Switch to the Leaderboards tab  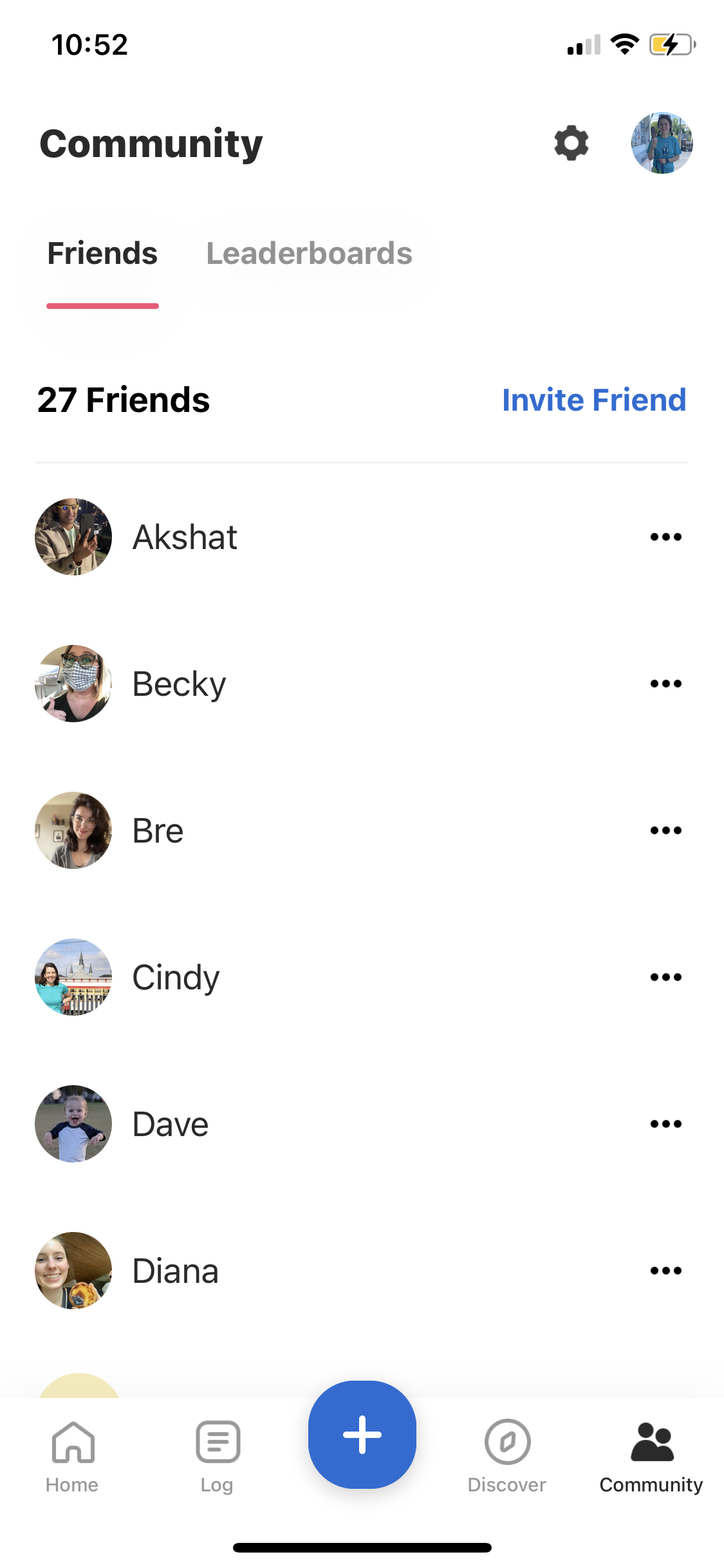[x=309, y=254]
